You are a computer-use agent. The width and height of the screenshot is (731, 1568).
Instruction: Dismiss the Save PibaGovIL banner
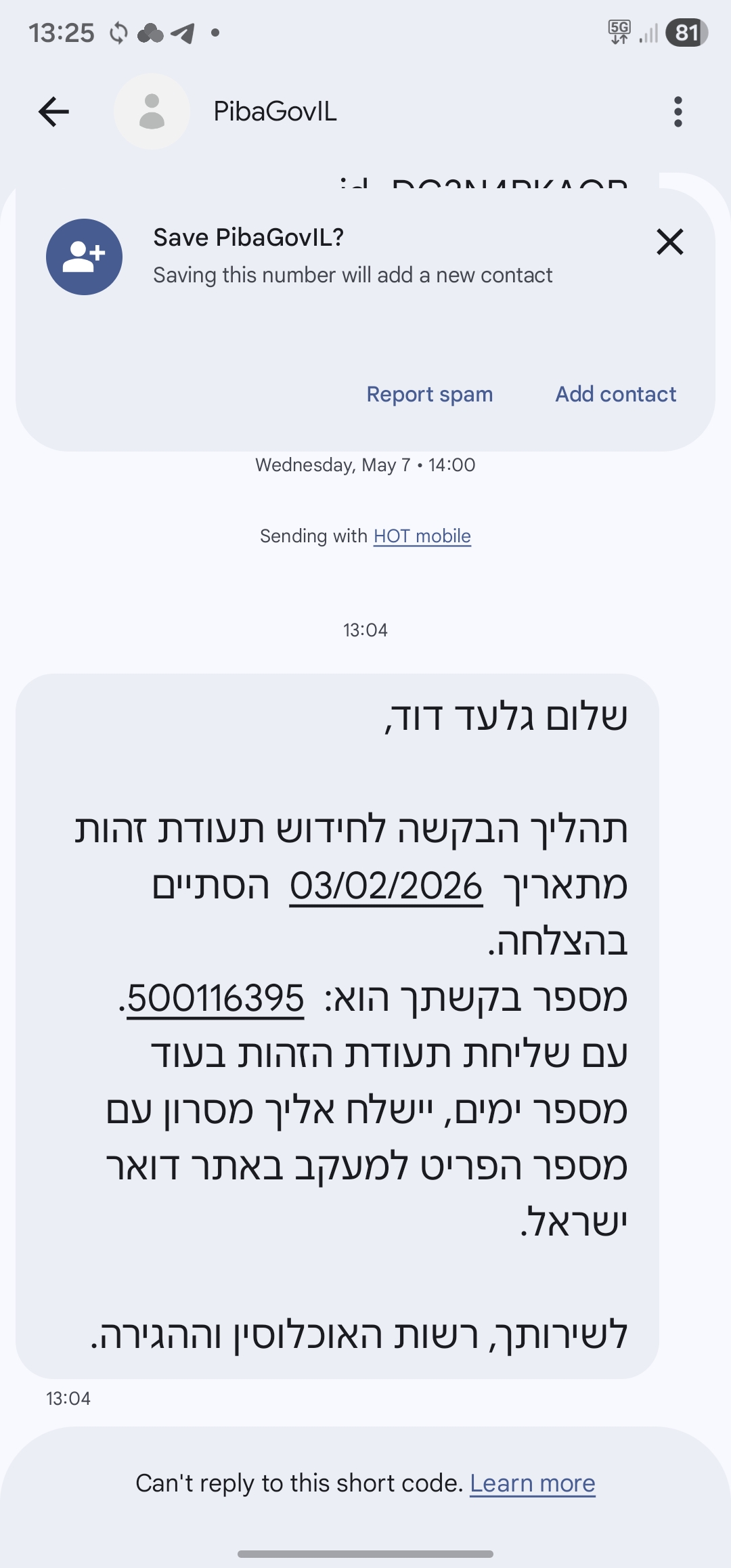[x=669, y=242]
